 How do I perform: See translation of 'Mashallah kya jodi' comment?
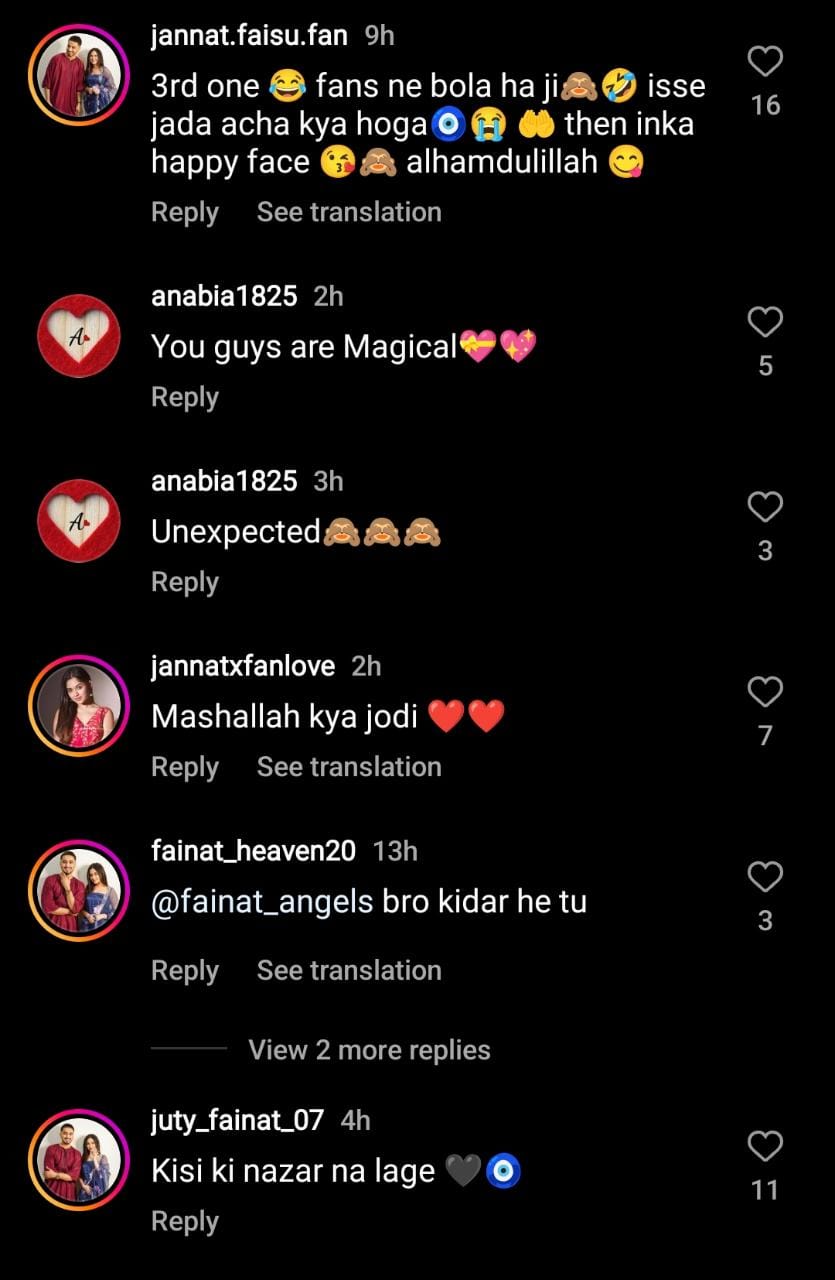349,767
